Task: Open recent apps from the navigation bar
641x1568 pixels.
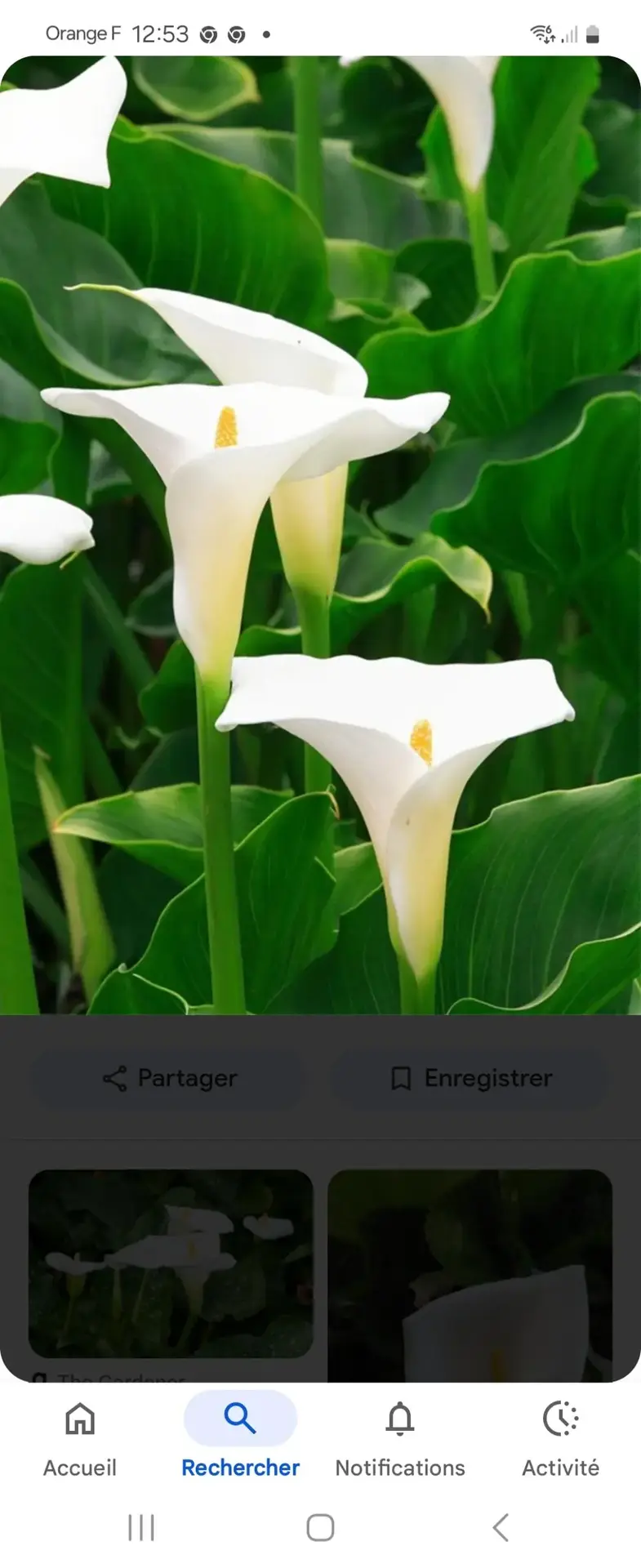Action: click(141, 1527)
